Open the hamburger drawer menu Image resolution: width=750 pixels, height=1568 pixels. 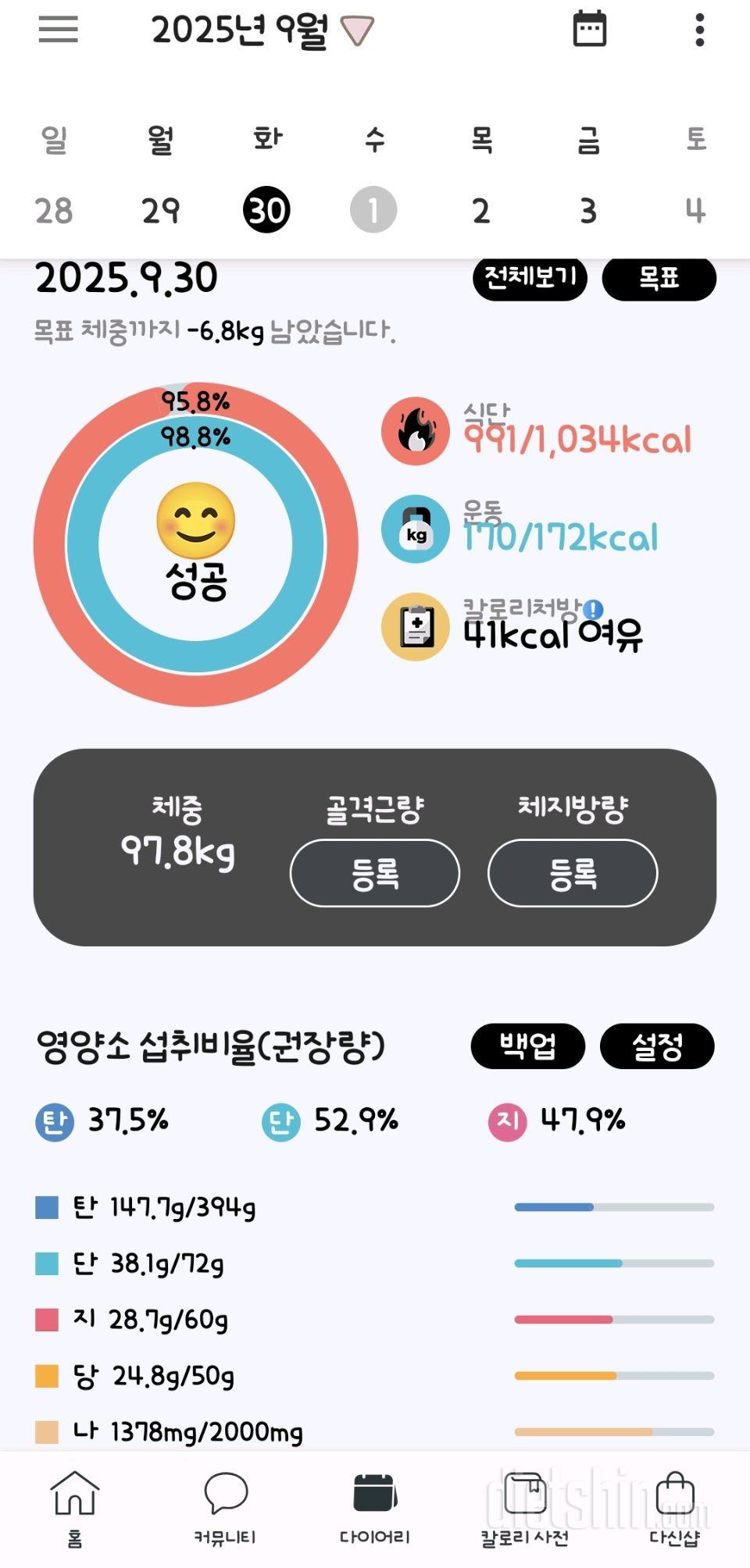(59, 30)
